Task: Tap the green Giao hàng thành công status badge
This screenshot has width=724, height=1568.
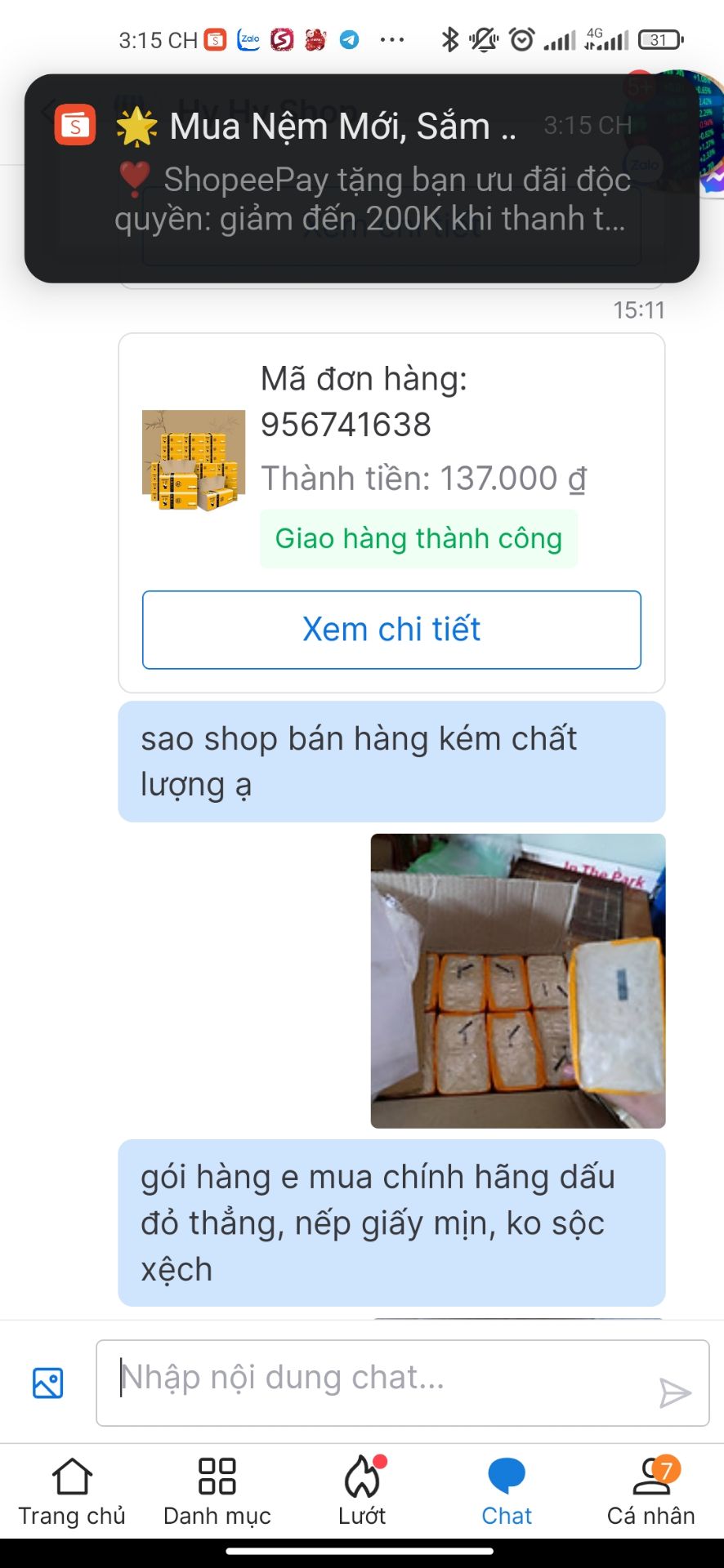Action: 418,537
